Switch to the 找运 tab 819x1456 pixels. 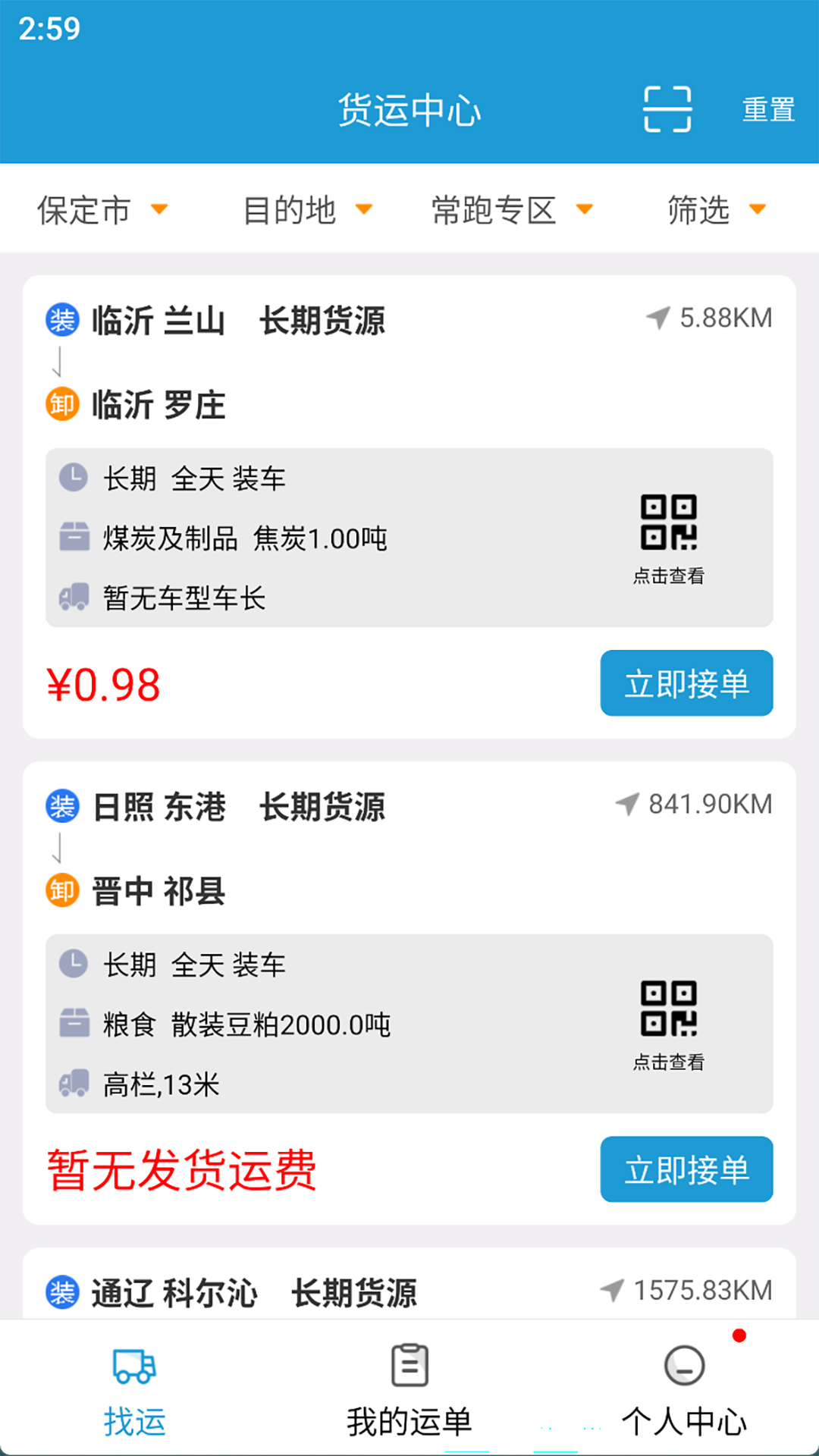point(134,1389)
